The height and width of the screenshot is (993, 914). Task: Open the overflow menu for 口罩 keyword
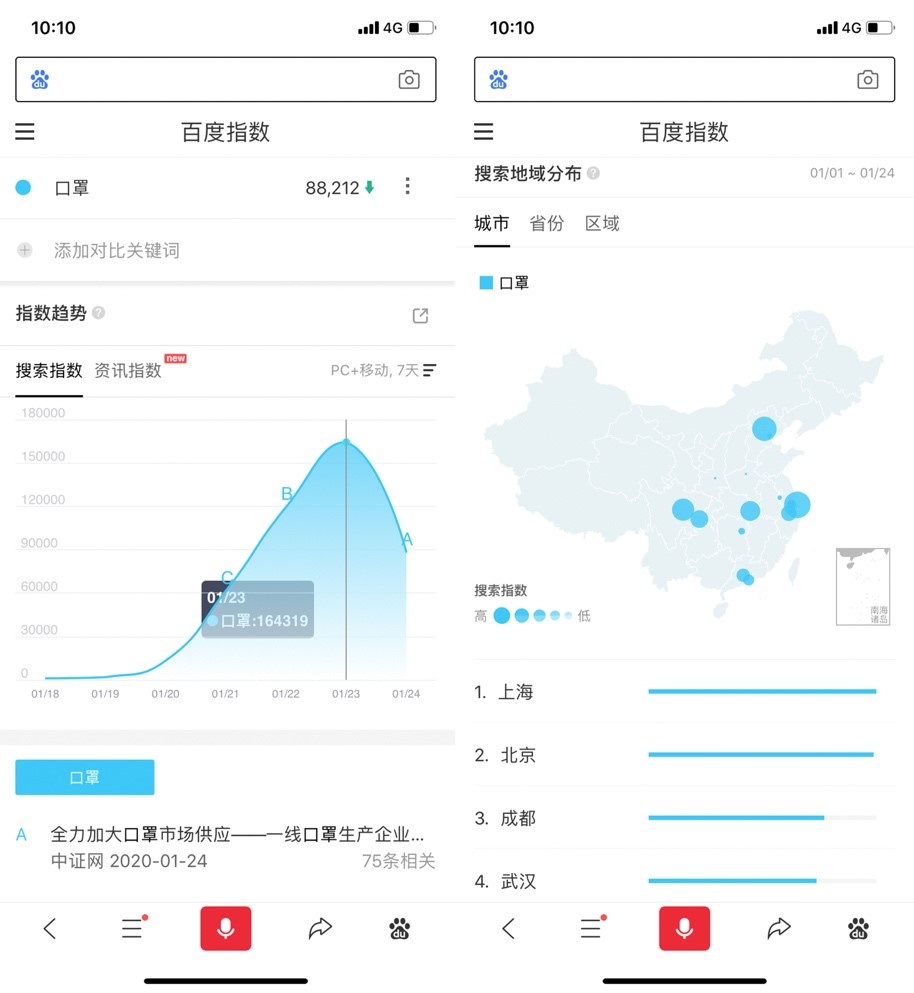(407, 187)
